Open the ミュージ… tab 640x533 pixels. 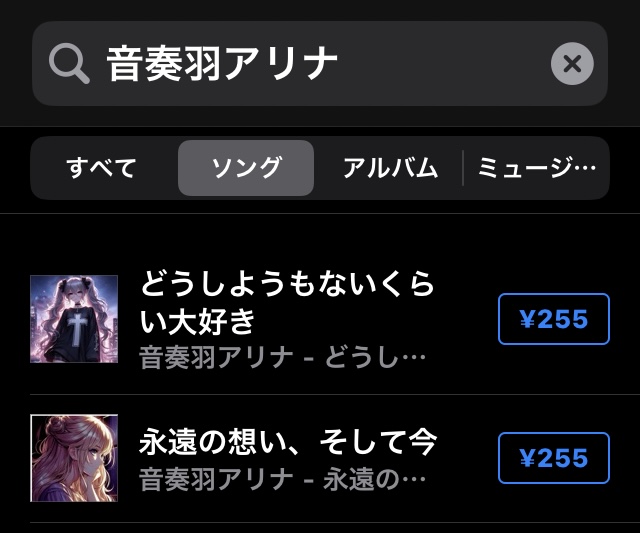click(537, 168)
